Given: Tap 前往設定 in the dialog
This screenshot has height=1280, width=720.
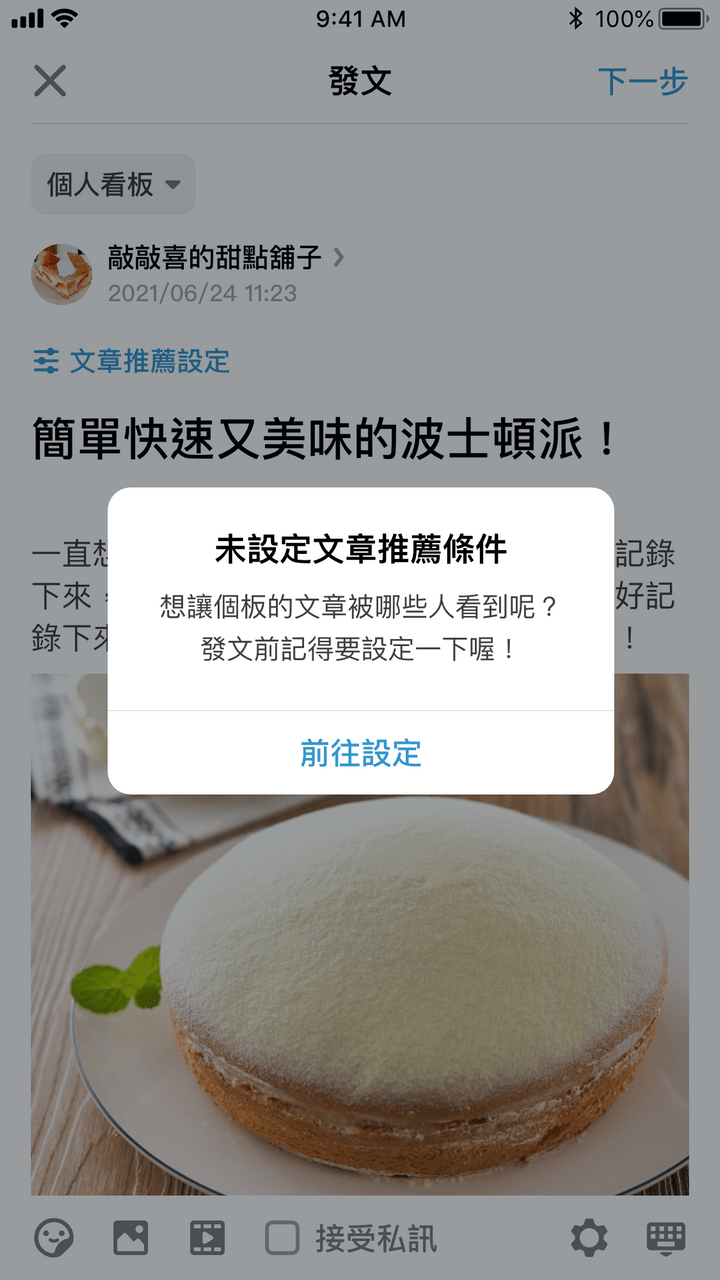Looking at the screenshot, I should 360,753.
